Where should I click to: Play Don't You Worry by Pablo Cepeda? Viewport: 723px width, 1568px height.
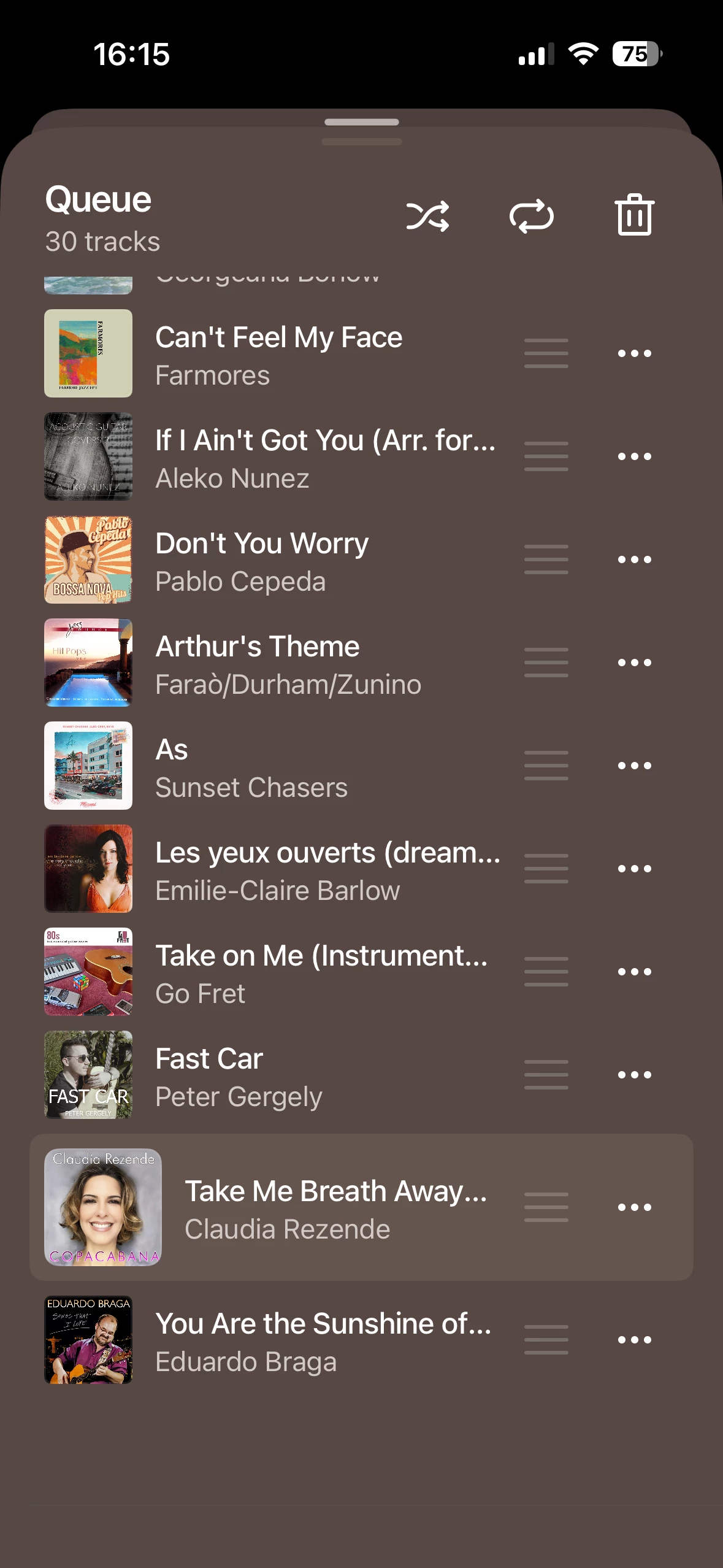[x=262, y=561]
